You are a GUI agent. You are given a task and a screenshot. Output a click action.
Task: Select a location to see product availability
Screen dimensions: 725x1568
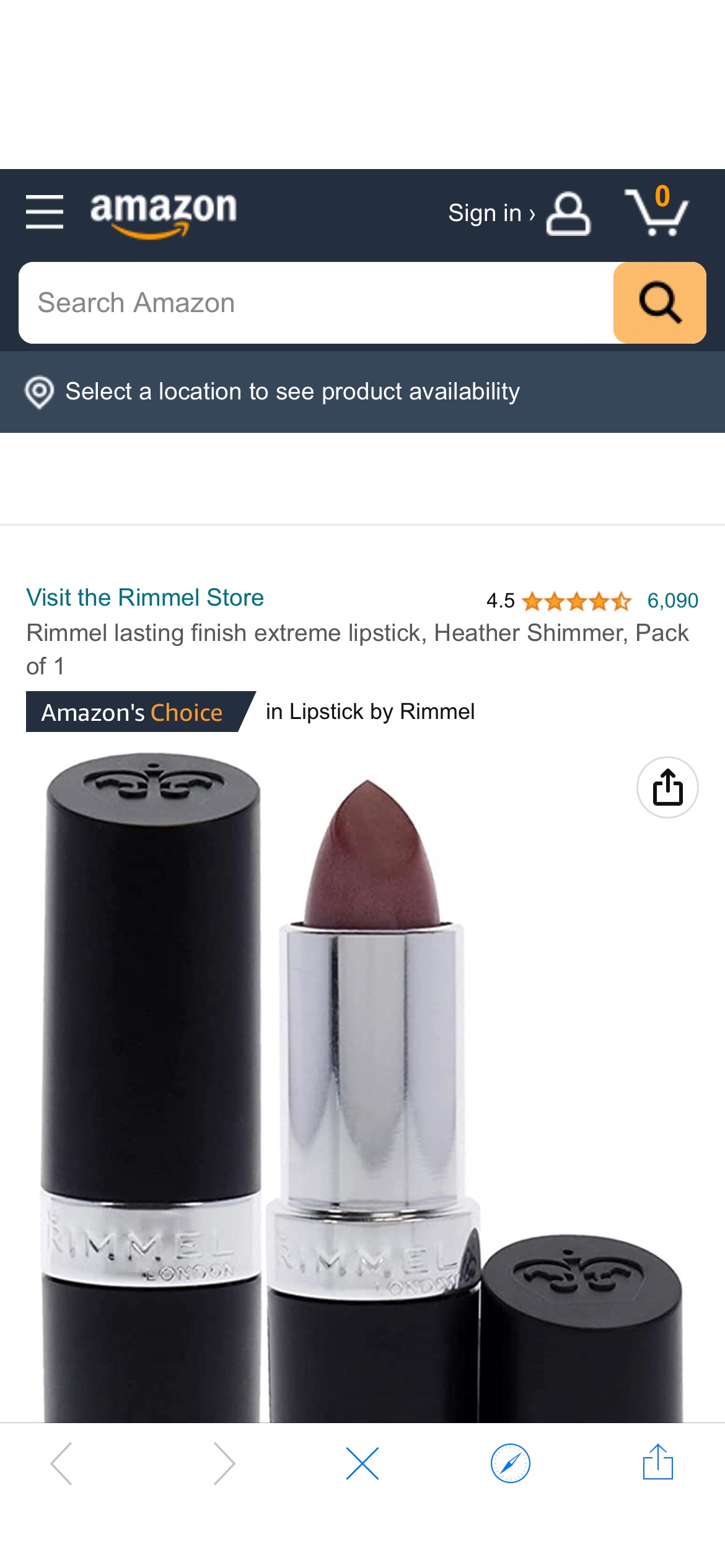292,391
